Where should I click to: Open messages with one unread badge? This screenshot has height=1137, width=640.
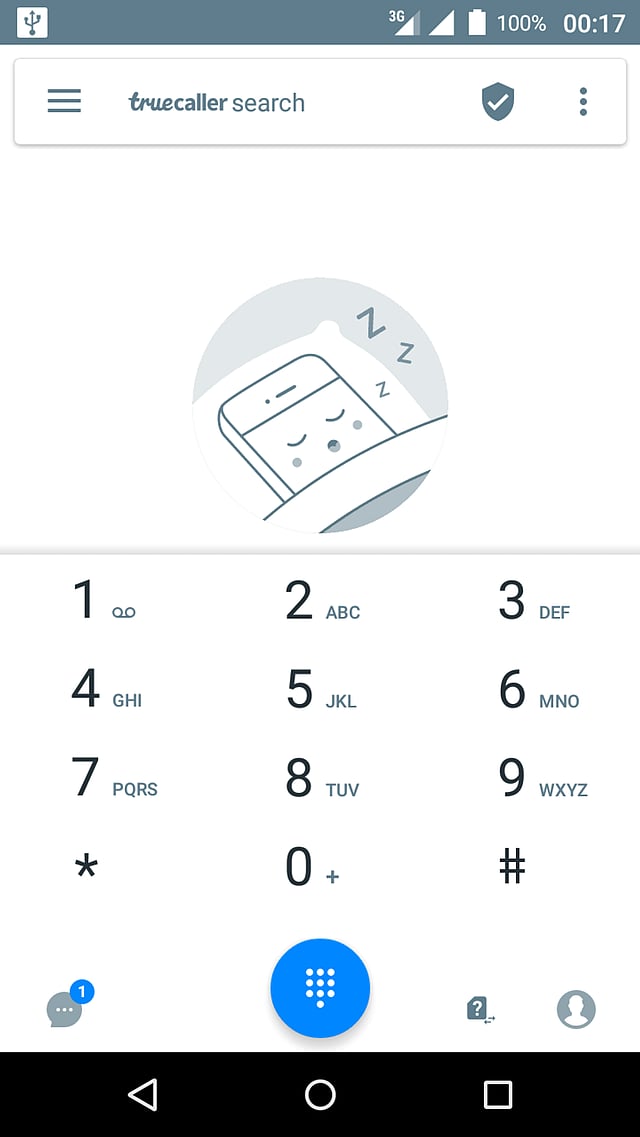click(66, 1008)
